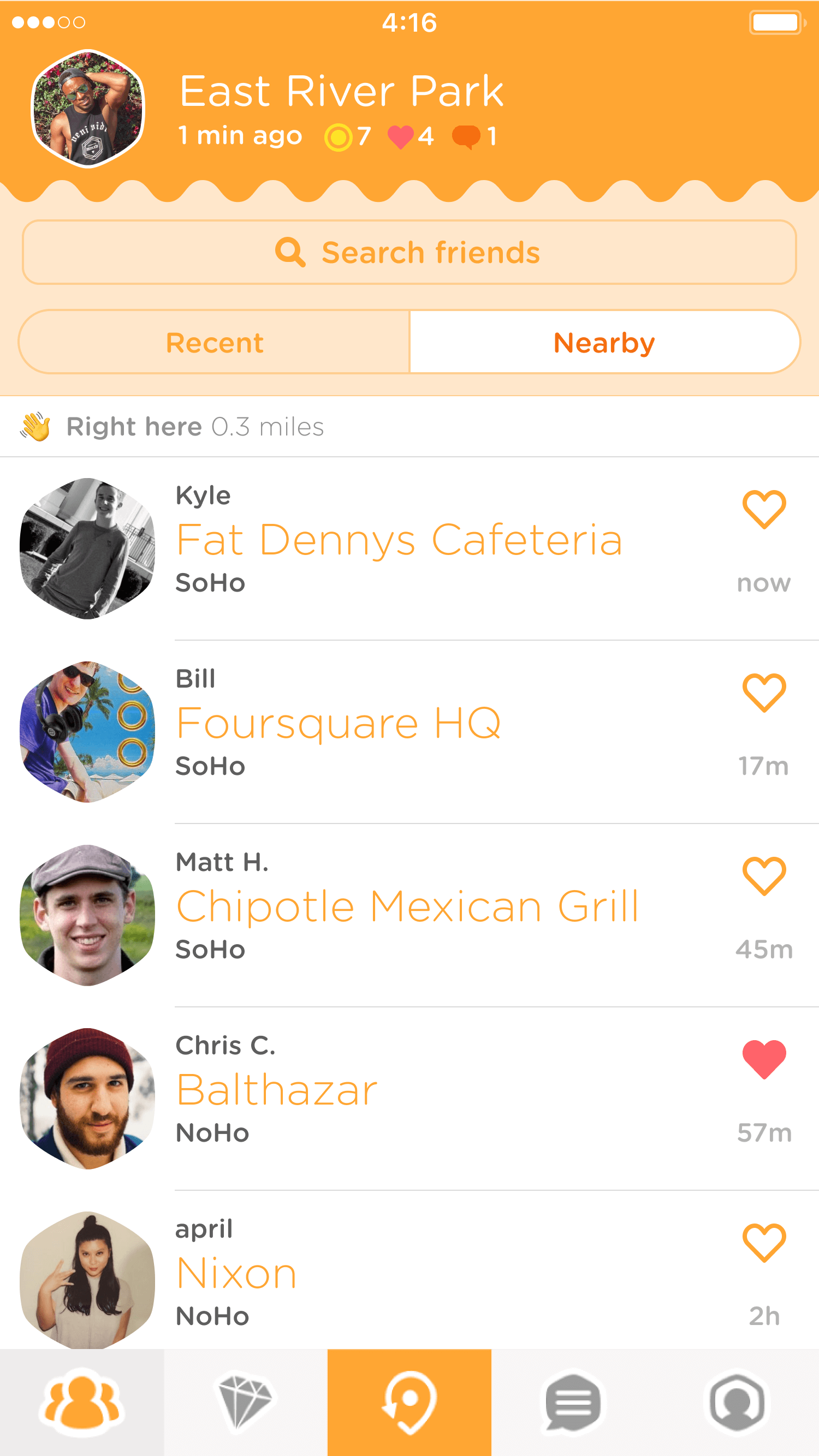Viewport: 819px width, 1456px height.
Task: Like Matt H.'s Chipotle check-in
Action: [763, 875]
